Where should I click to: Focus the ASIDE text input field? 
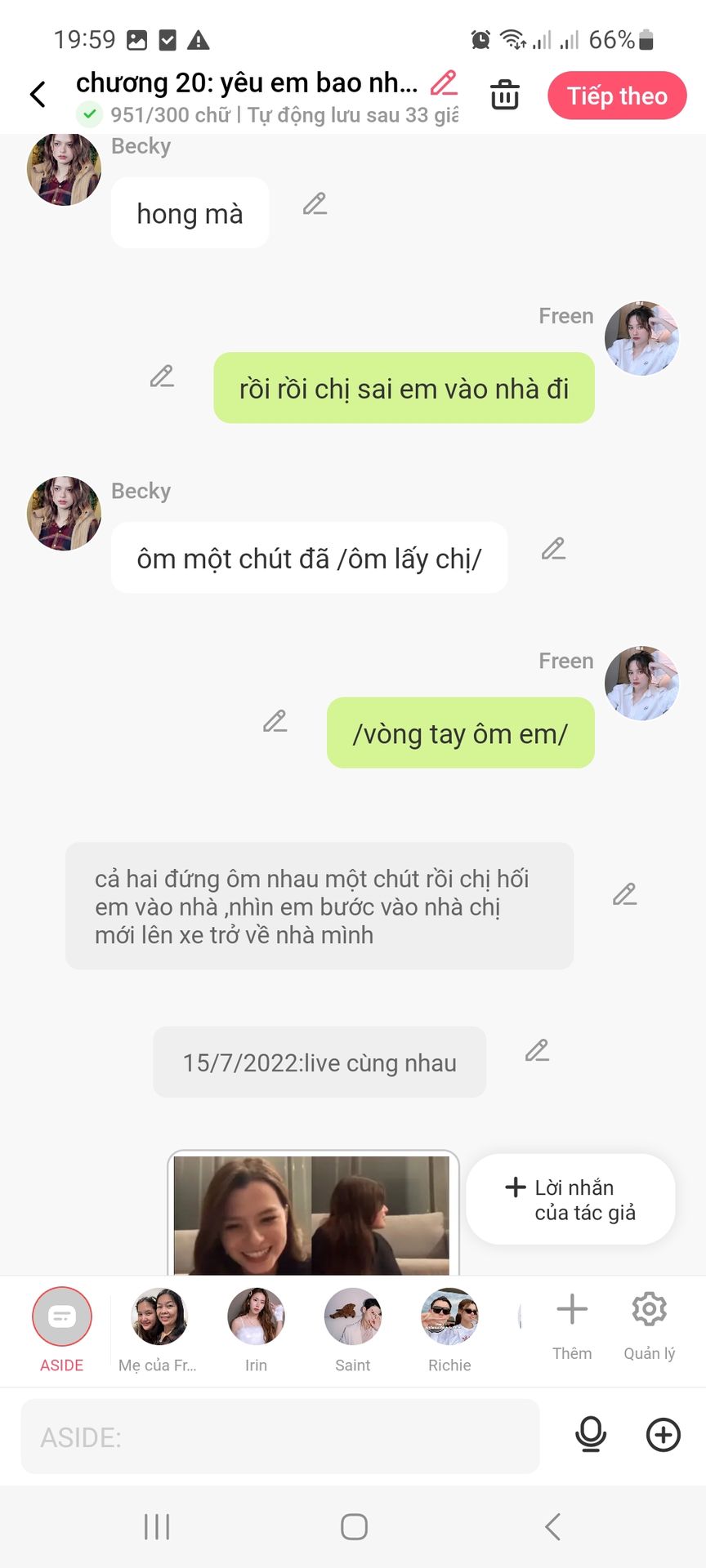(279, 1437)
